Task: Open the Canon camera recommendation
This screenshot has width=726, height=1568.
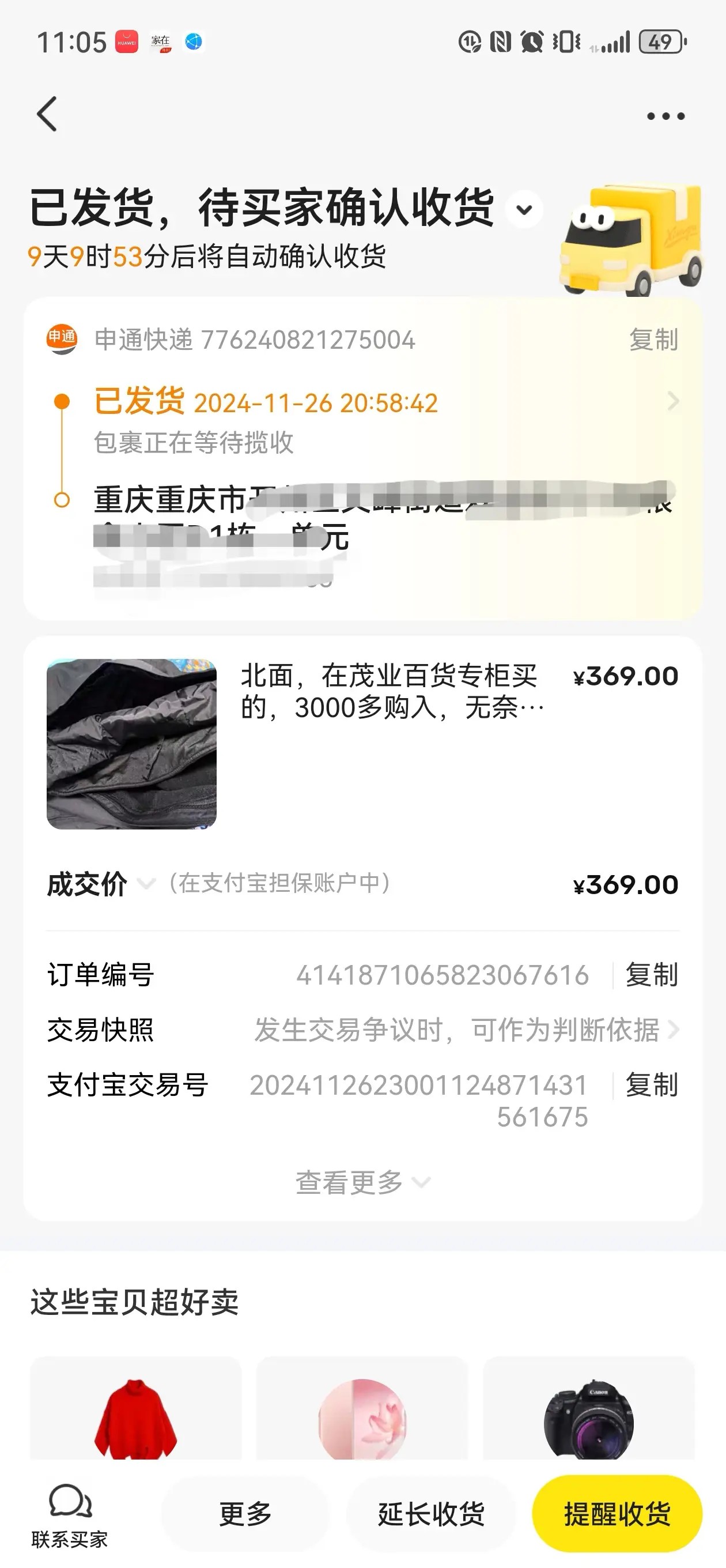Action: tap(588, 1418)
